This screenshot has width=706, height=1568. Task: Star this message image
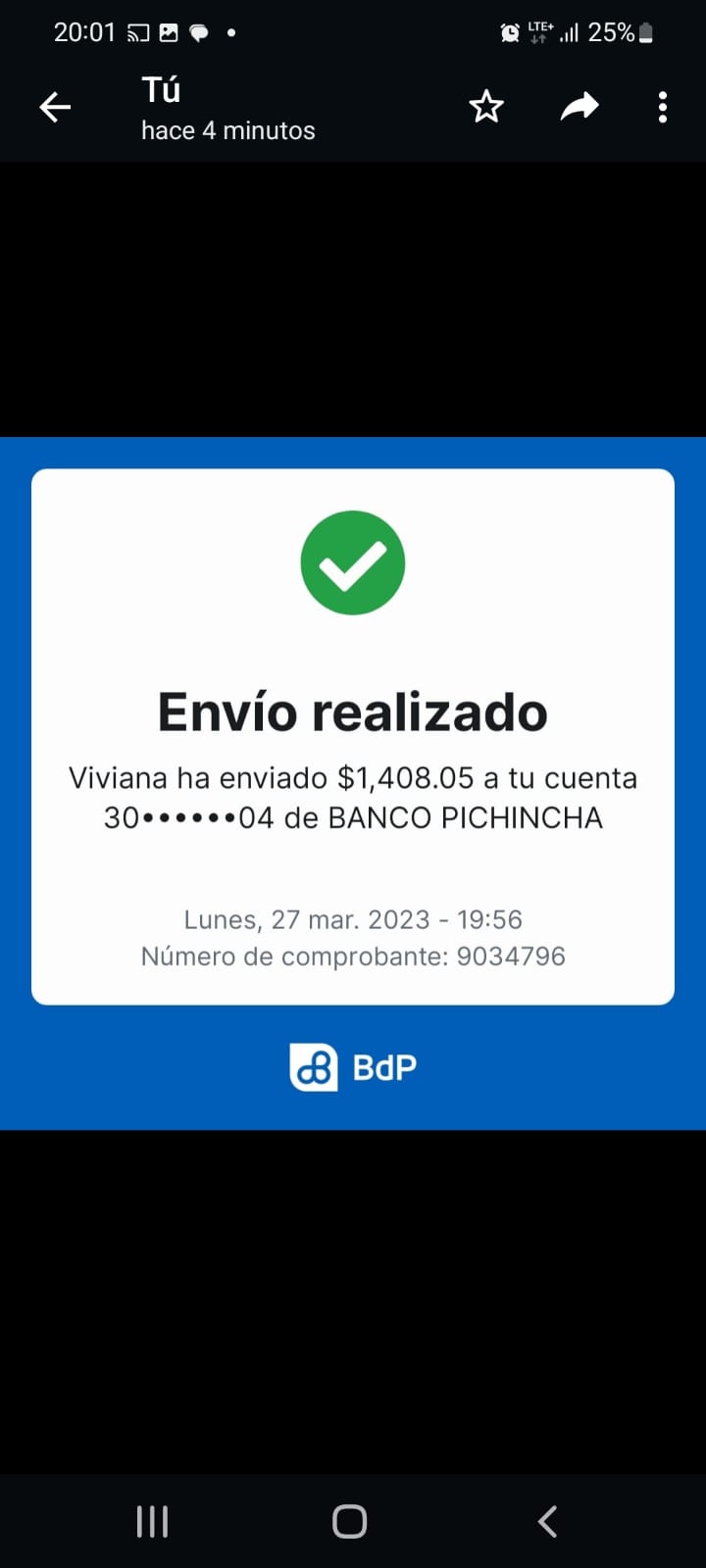pyautogui.click(x=486, y=106)
